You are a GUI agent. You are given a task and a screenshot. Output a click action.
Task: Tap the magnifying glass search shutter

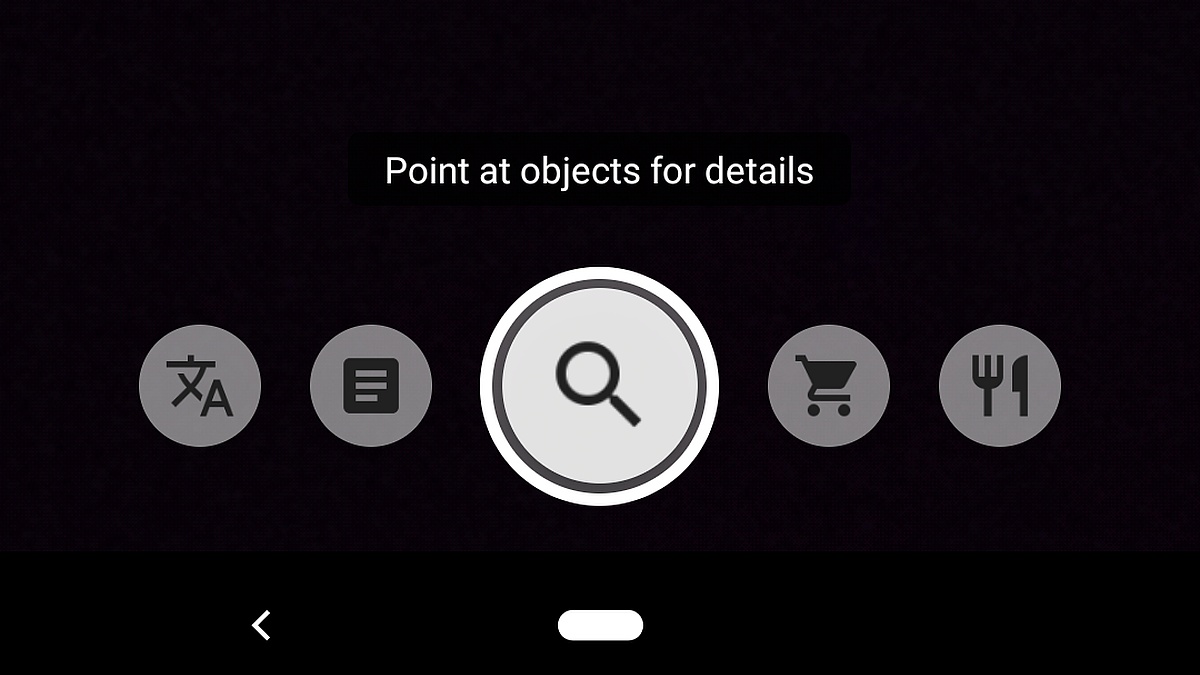click(x=599, y=386)
